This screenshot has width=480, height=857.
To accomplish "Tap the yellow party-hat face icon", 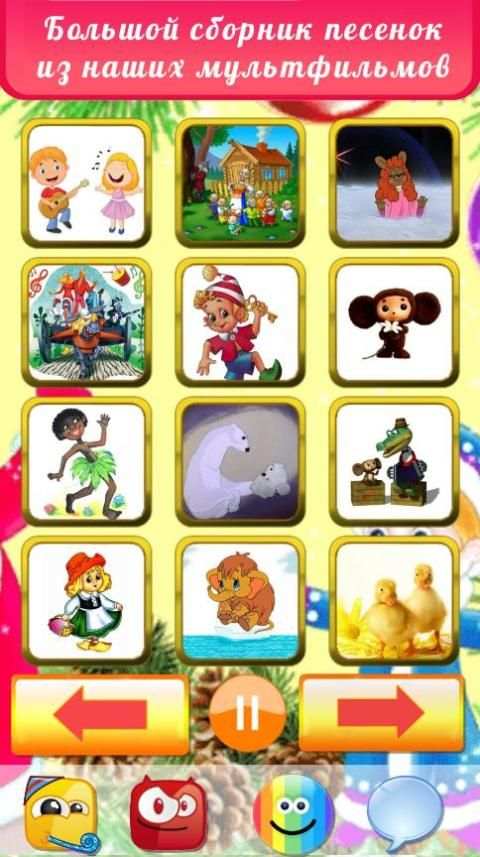I will coord(61,813).
